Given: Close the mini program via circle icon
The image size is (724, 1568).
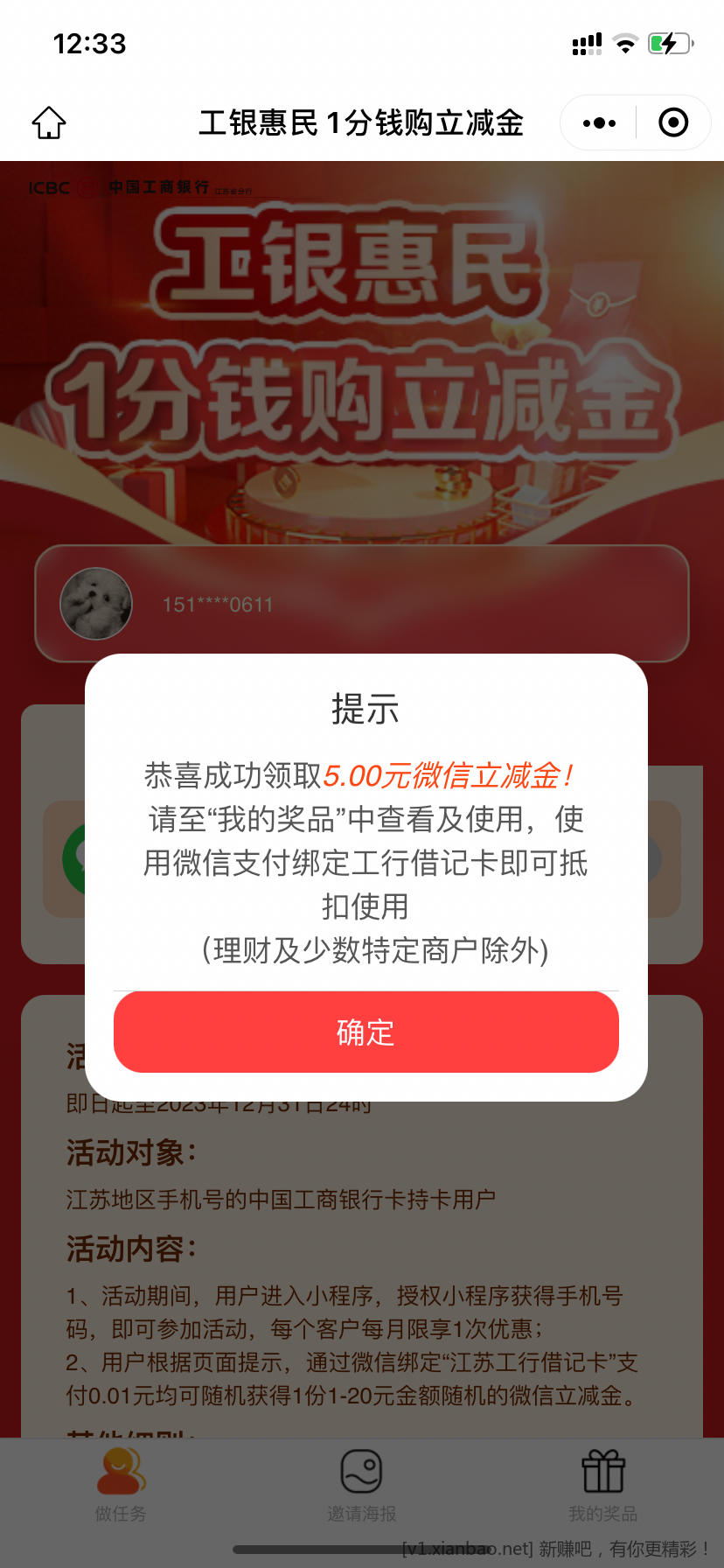Looking at the screenshot, I should [672, 122].
